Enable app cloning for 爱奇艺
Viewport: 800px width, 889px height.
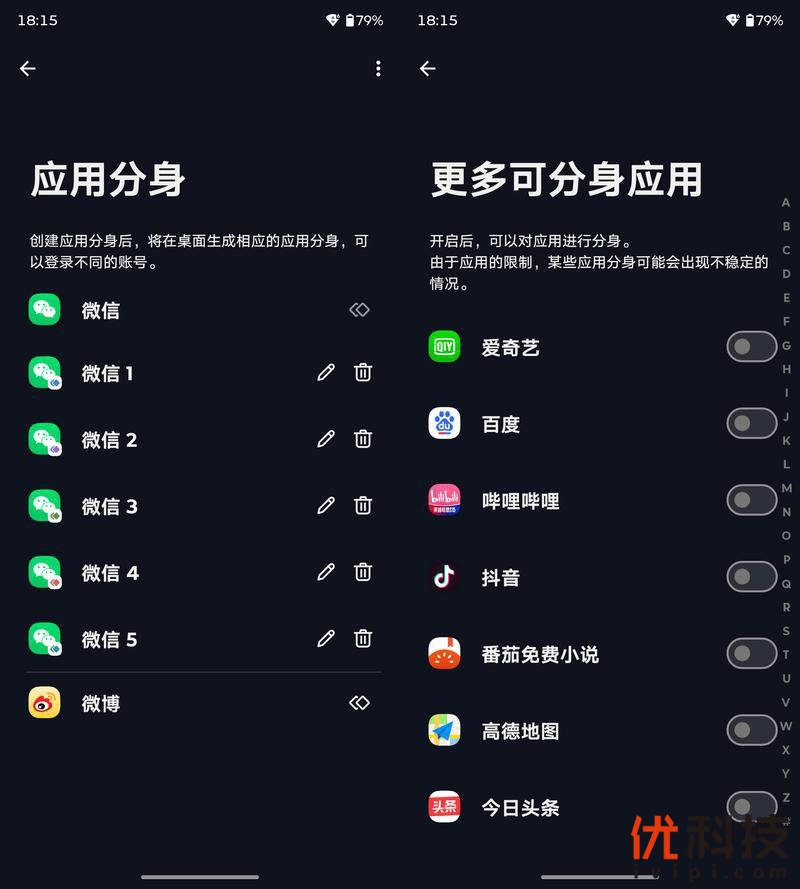coord(751,347)
